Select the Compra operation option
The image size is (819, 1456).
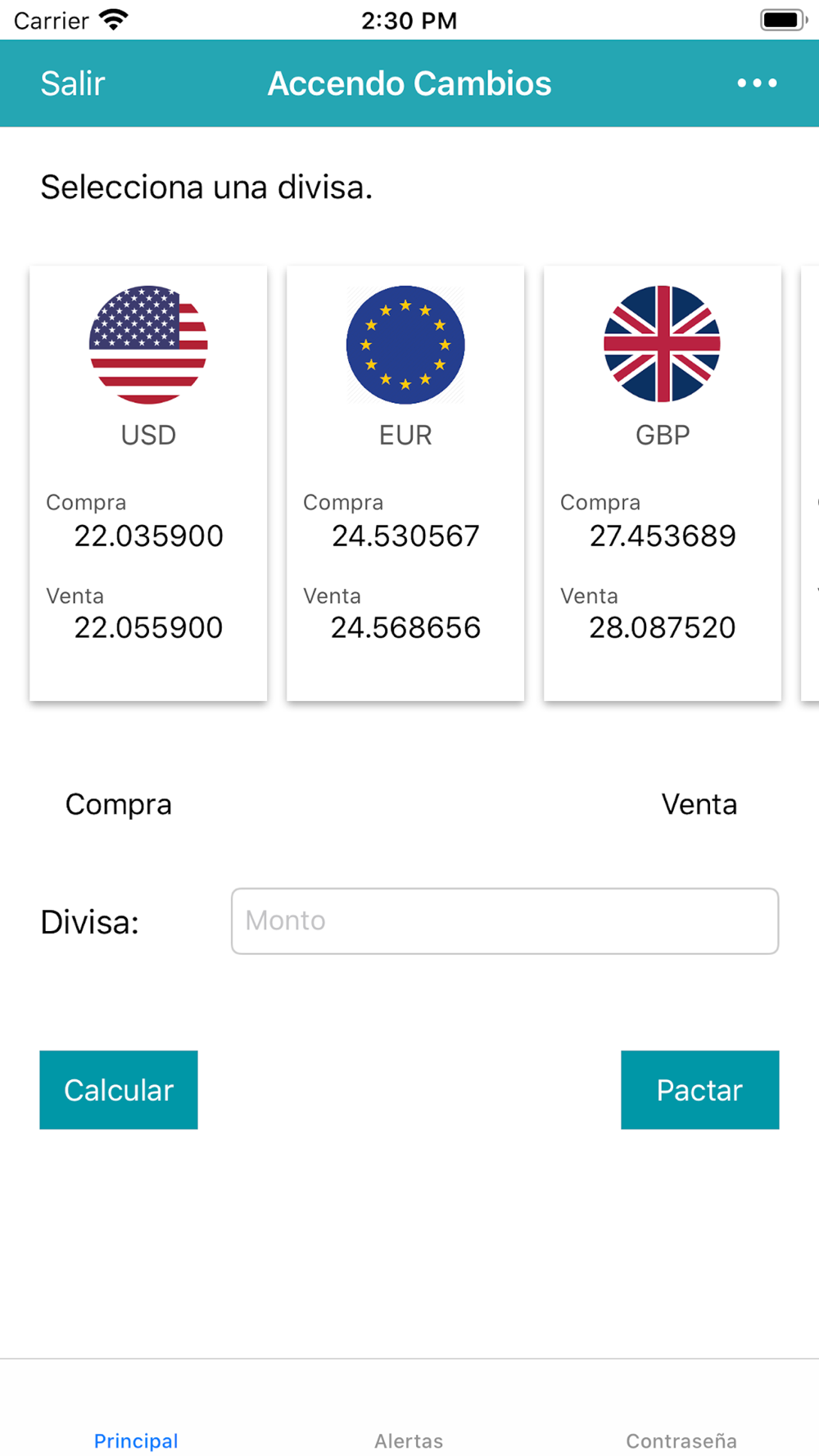(x=119, y=804)
